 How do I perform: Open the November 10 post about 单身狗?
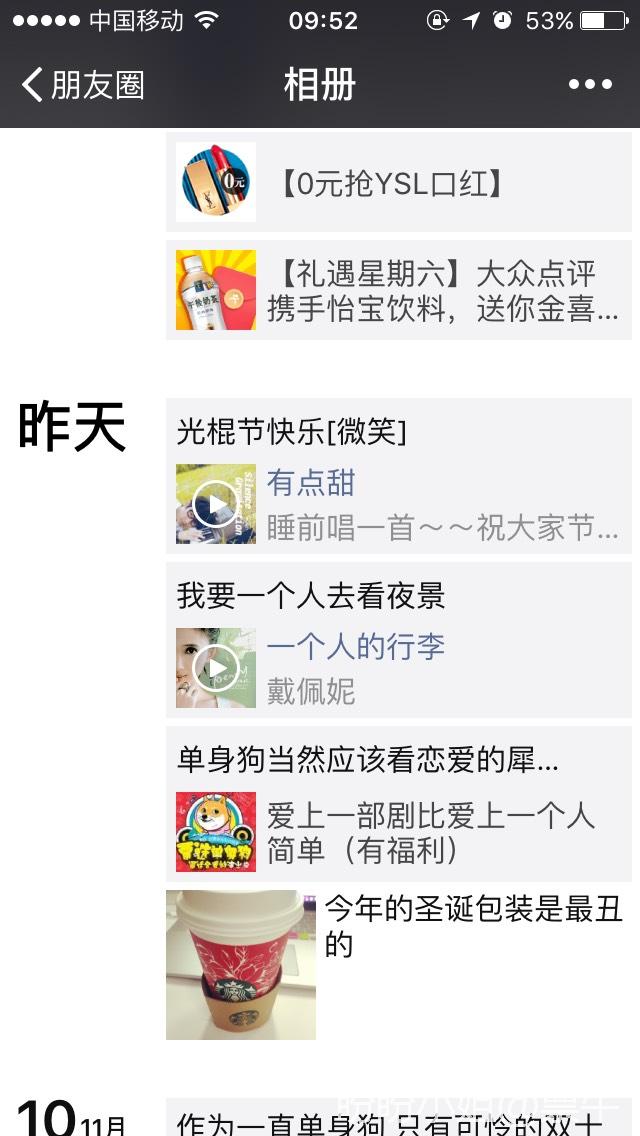398,1120
